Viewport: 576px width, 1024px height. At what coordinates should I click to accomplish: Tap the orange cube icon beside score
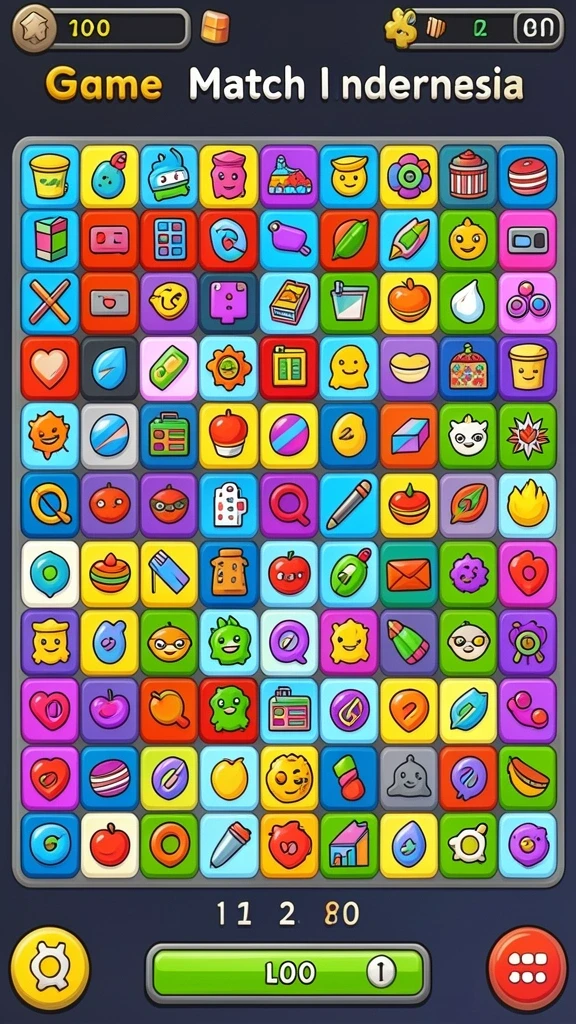[215, 27]
